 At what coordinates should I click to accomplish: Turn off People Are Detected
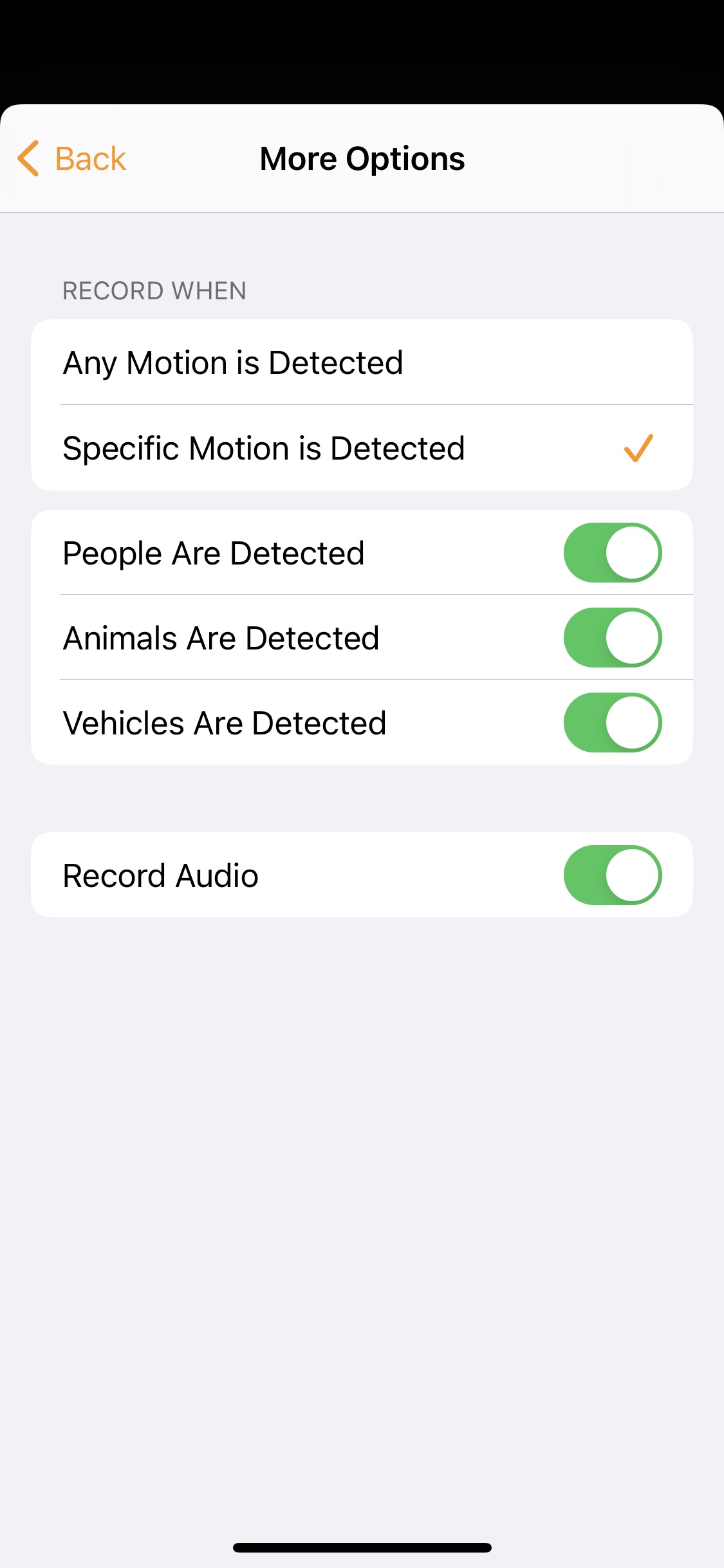612,553
